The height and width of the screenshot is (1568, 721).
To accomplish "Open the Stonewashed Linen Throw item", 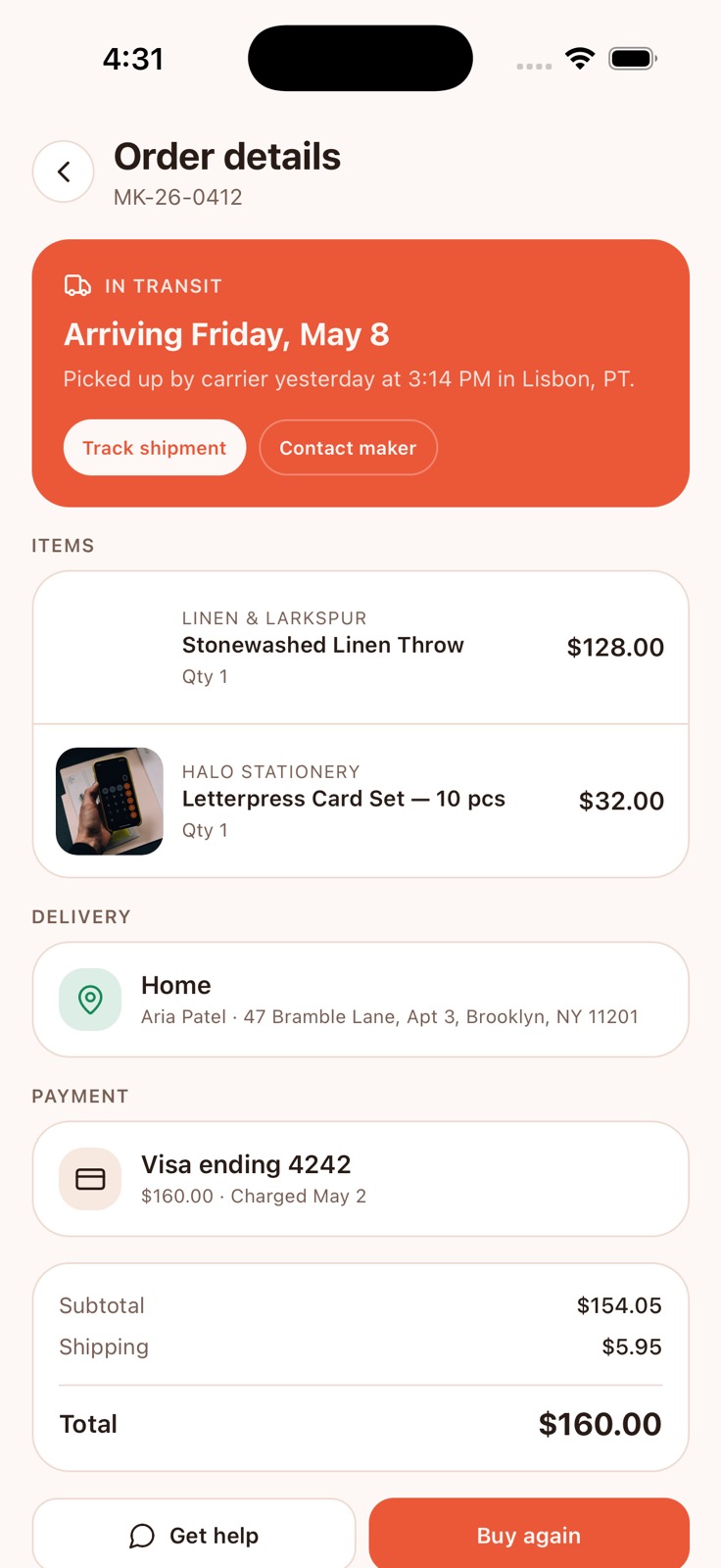I will (360, 648).
